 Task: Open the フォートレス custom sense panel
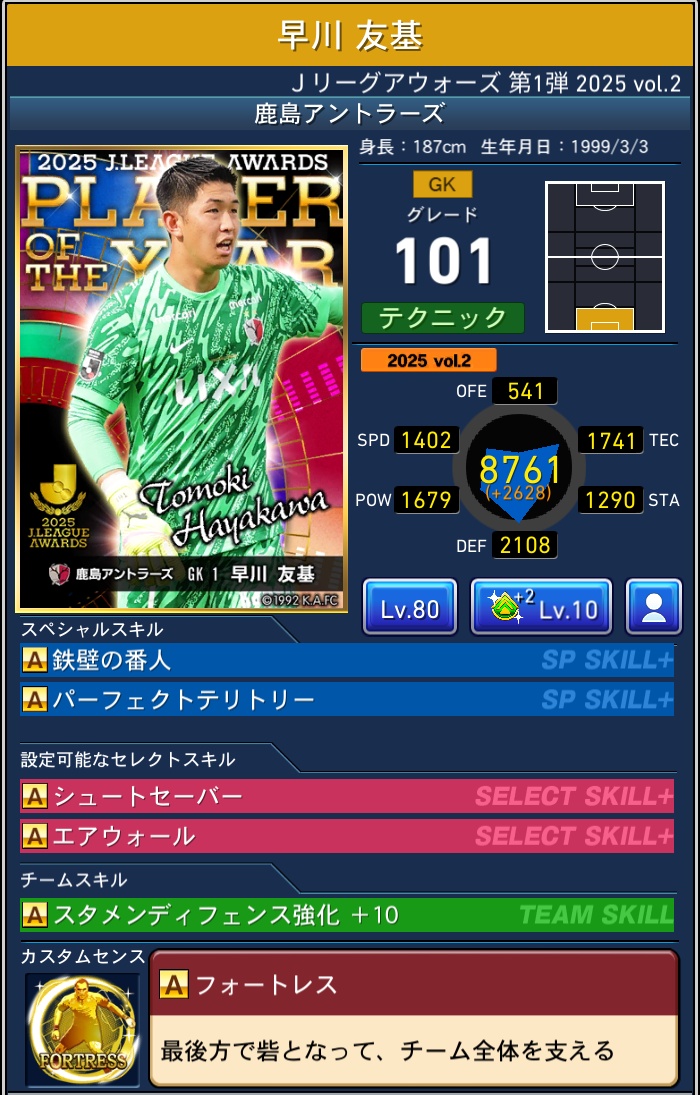pyautogui.click(x=413, y=1018)
